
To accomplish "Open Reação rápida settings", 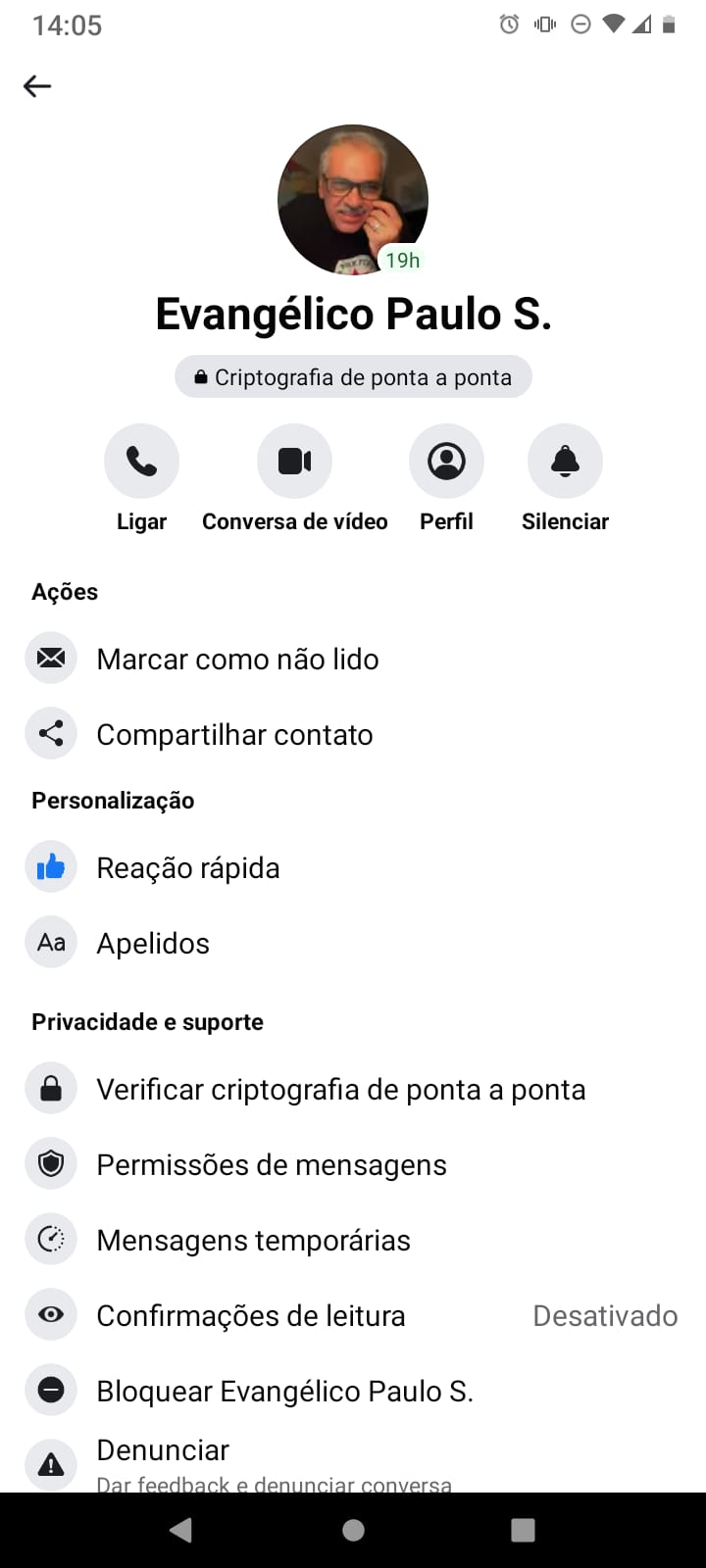I will click(188, 868).
